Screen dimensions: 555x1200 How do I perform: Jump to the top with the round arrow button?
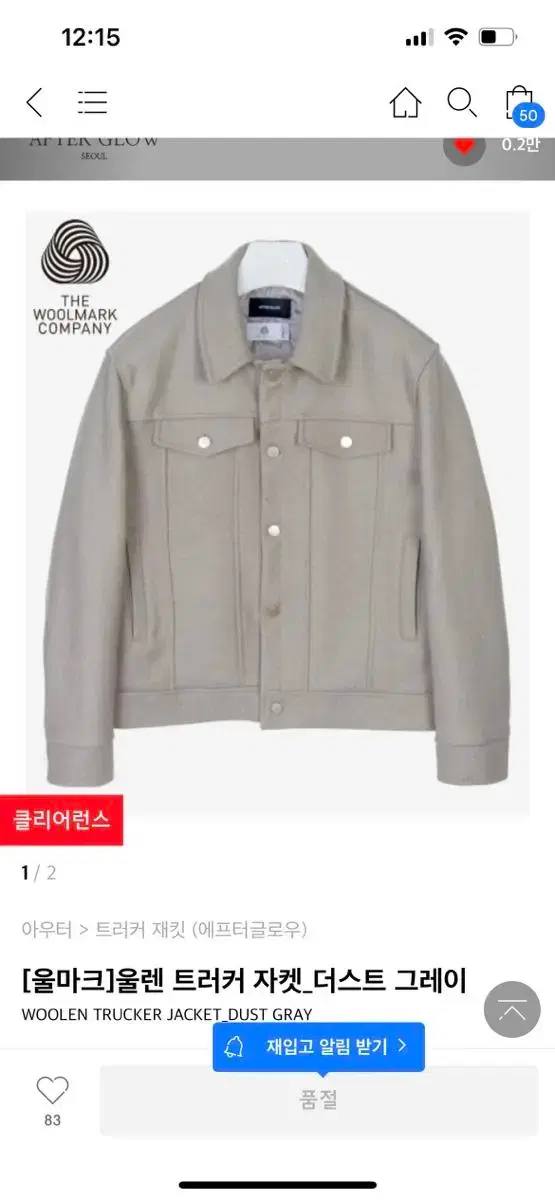512,1009
